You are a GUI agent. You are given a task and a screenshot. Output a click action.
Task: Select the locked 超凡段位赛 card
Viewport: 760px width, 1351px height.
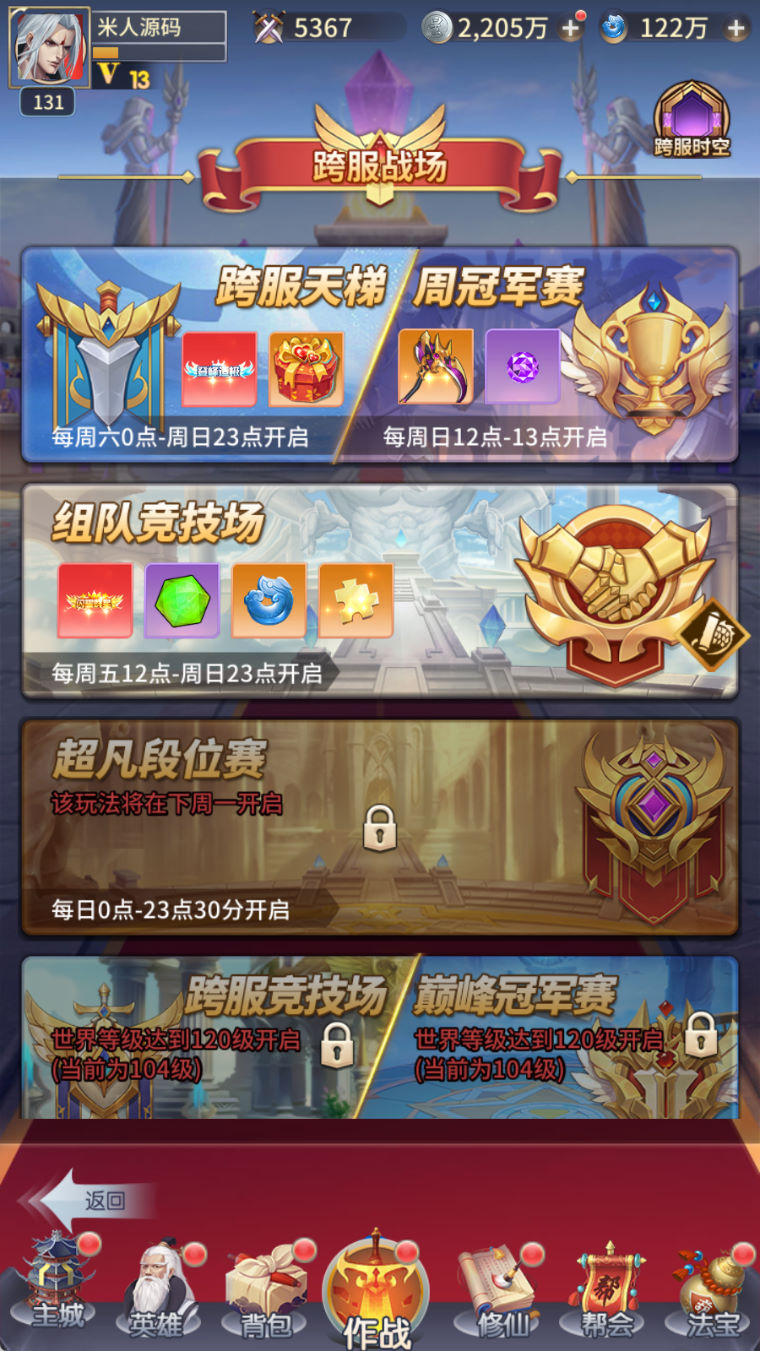tap(380, 826)
